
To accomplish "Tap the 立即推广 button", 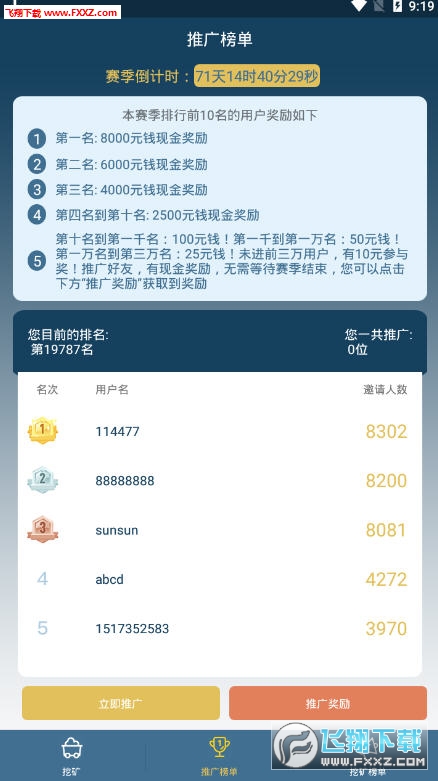I will click(121, 703).
